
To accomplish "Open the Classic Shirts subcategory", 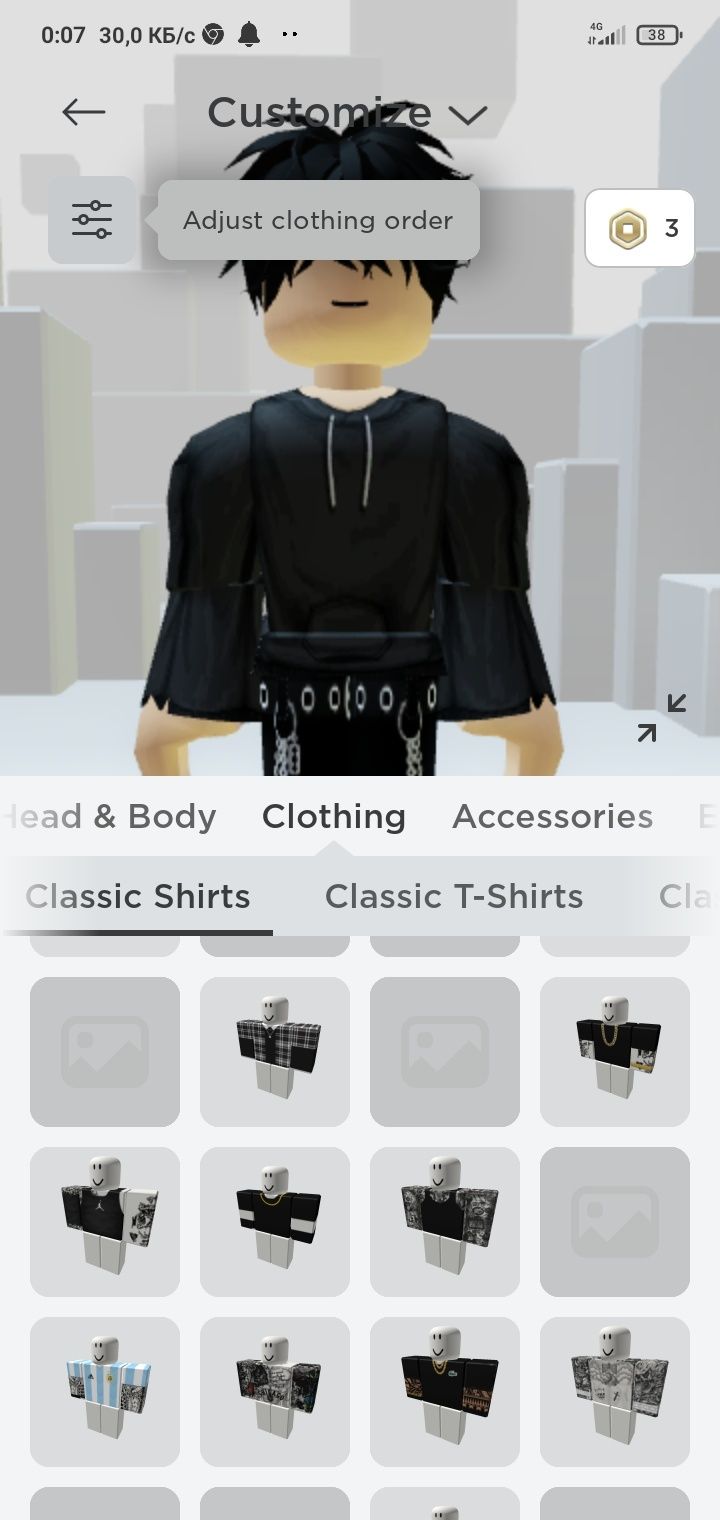I will point(138,897).
